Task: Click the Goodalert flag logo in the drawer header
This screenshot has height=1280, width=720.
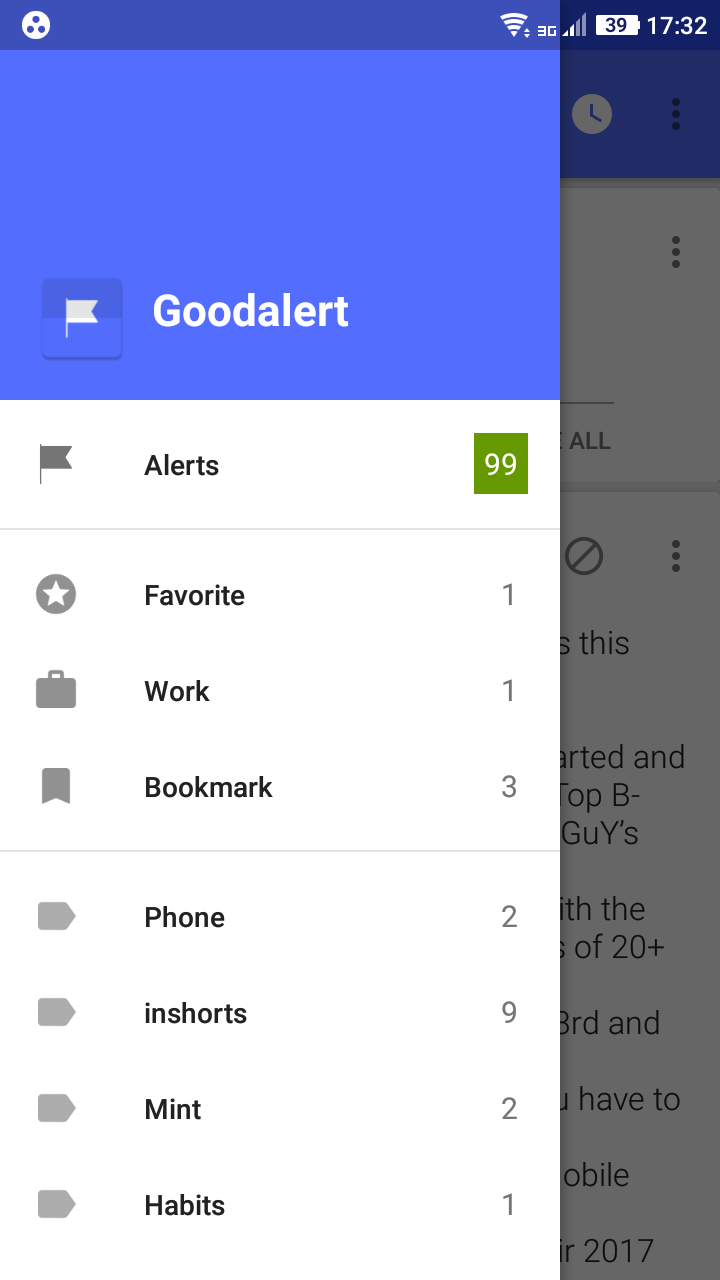Action: 81,318
